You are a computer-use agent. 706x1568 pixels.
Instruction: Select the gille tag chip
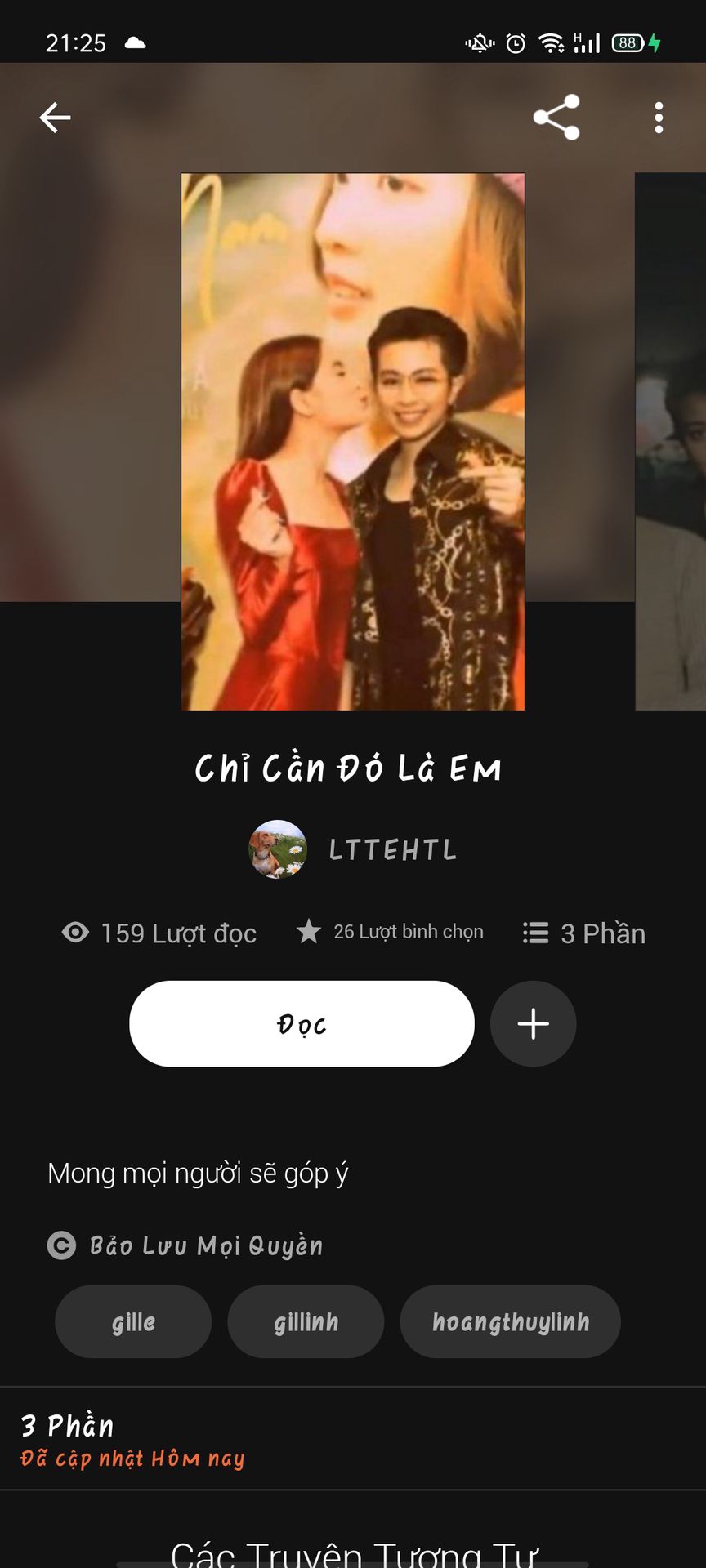(x=133, y=1321)
